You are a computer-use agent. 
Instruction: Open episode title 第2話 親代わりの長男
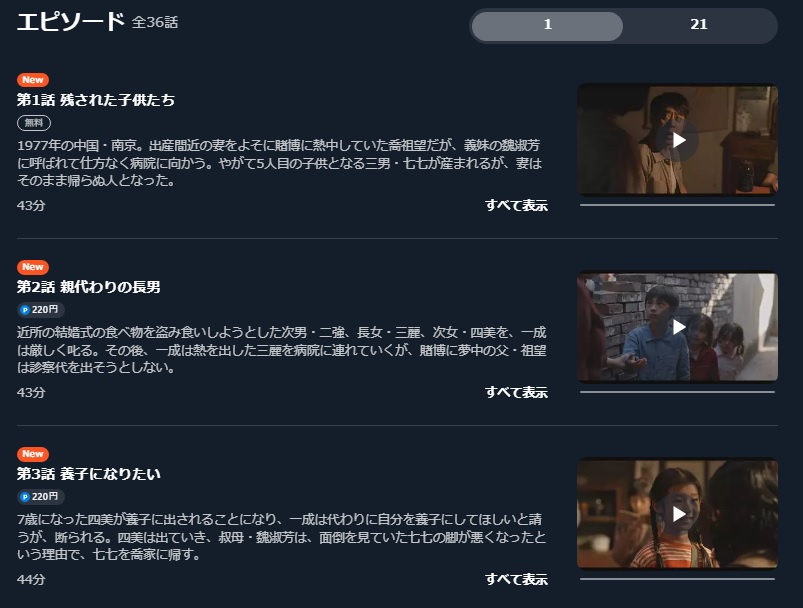(89, 287)
